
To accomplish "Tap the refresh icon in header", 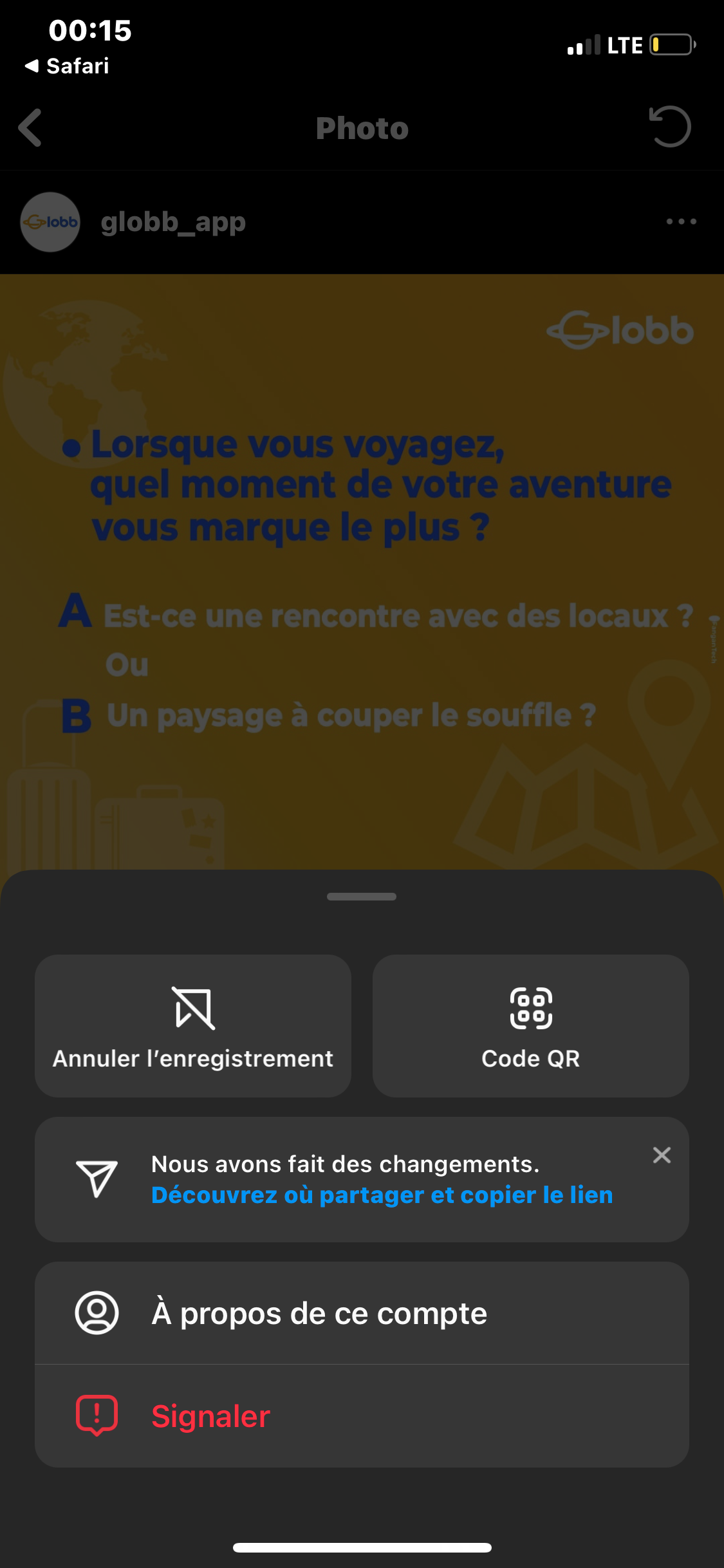I will [x=670, y=127].
